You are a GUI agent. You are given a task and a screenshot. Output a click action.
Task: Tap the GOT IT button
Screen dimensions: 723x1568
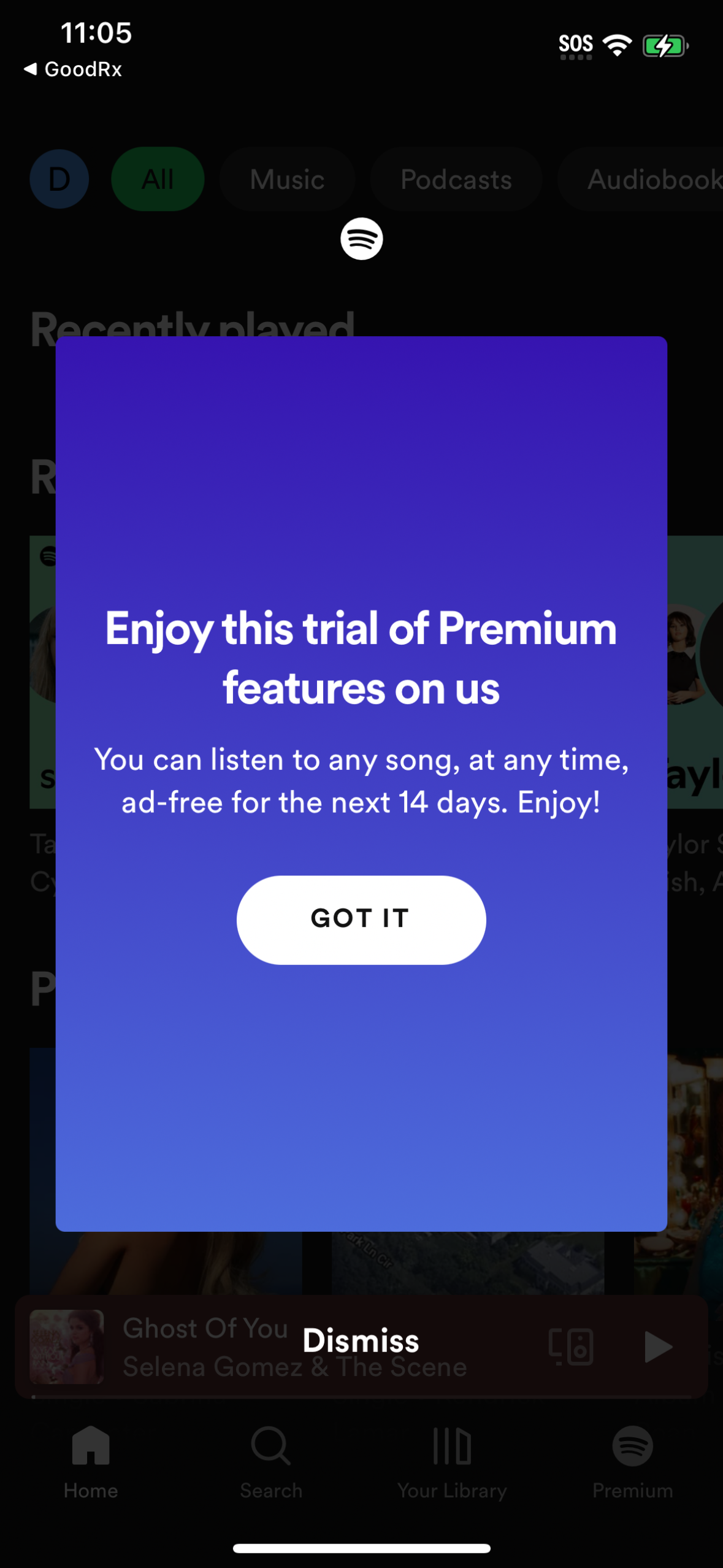(x=361, y=919)
